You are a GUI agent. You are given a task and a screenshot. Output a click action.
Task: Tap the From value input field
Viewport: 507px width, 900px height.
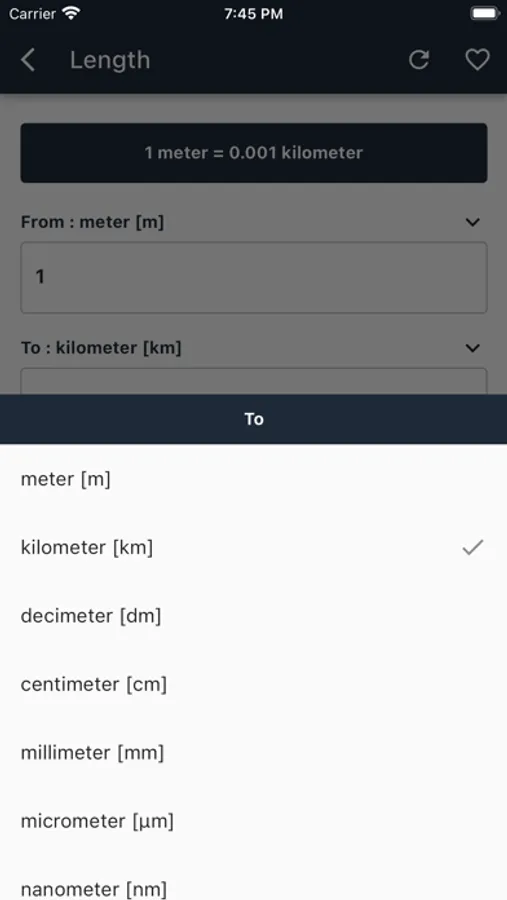click(254, 278)
